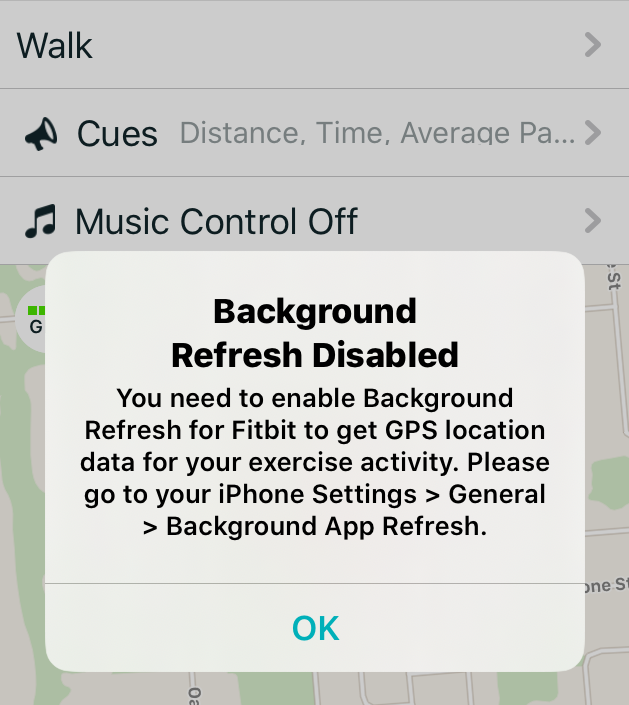Open the Music Control Off row

pos(314,221)
